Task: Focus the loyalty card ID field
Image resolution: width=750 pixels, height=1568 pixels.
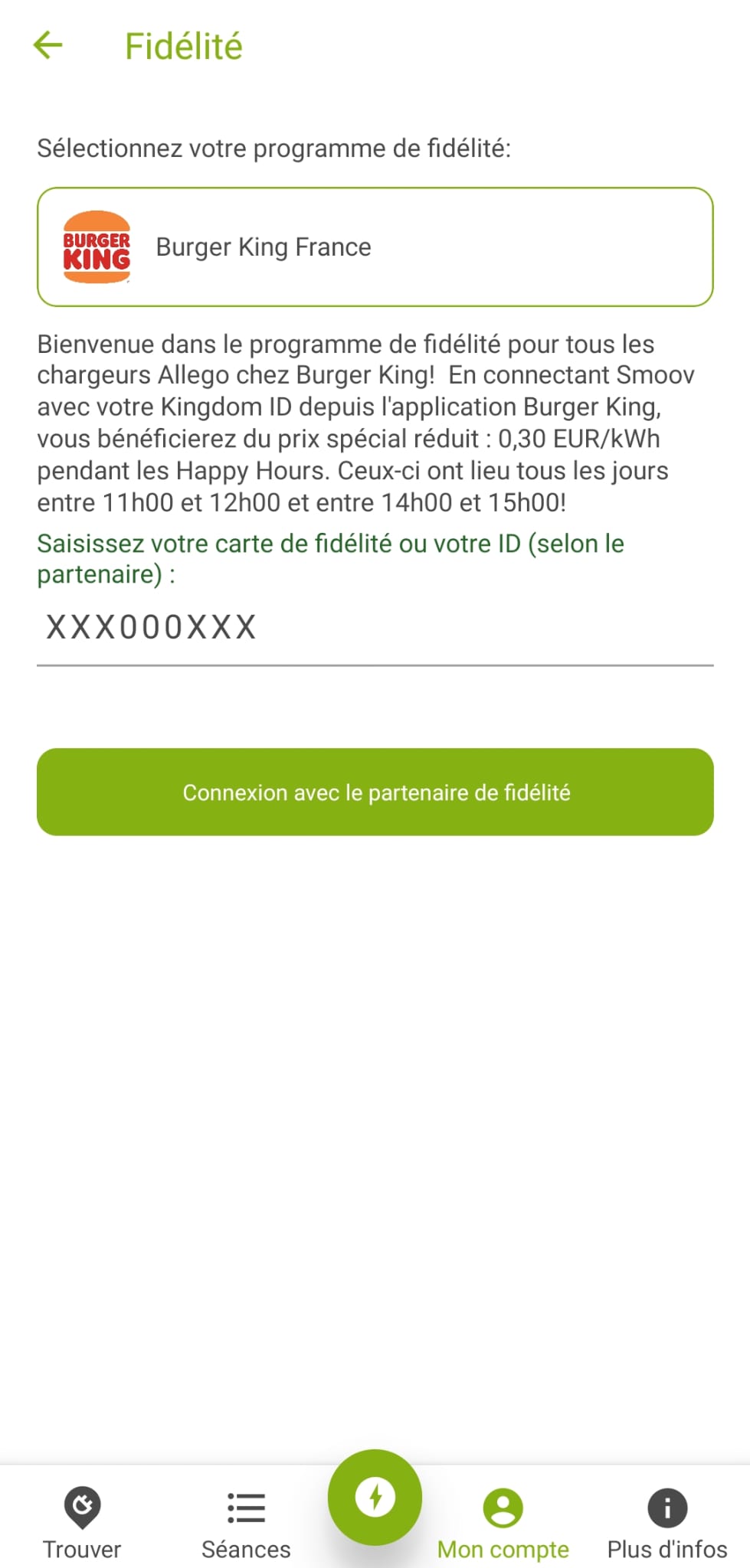Action: tap(375, 628)
